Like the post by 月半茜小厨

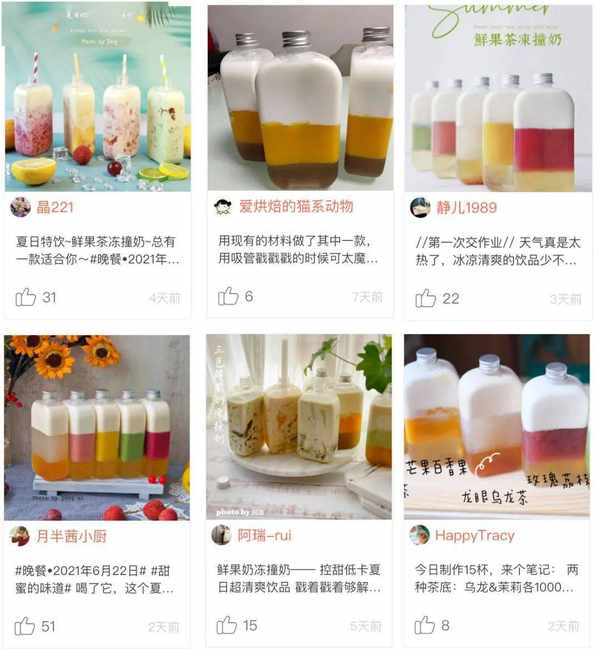[26, 626]
